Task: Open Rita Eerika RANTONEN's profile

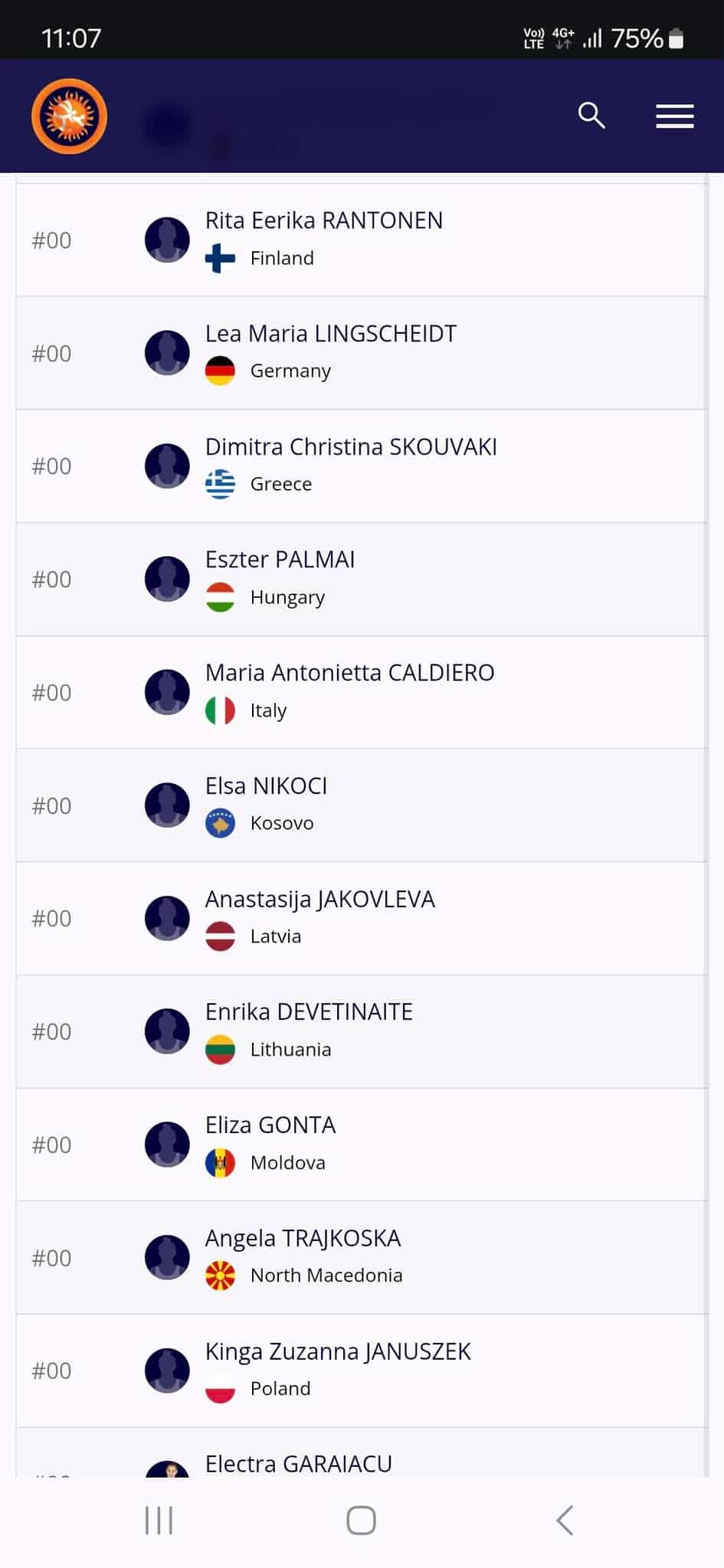Action: click(x=361, y=240)
